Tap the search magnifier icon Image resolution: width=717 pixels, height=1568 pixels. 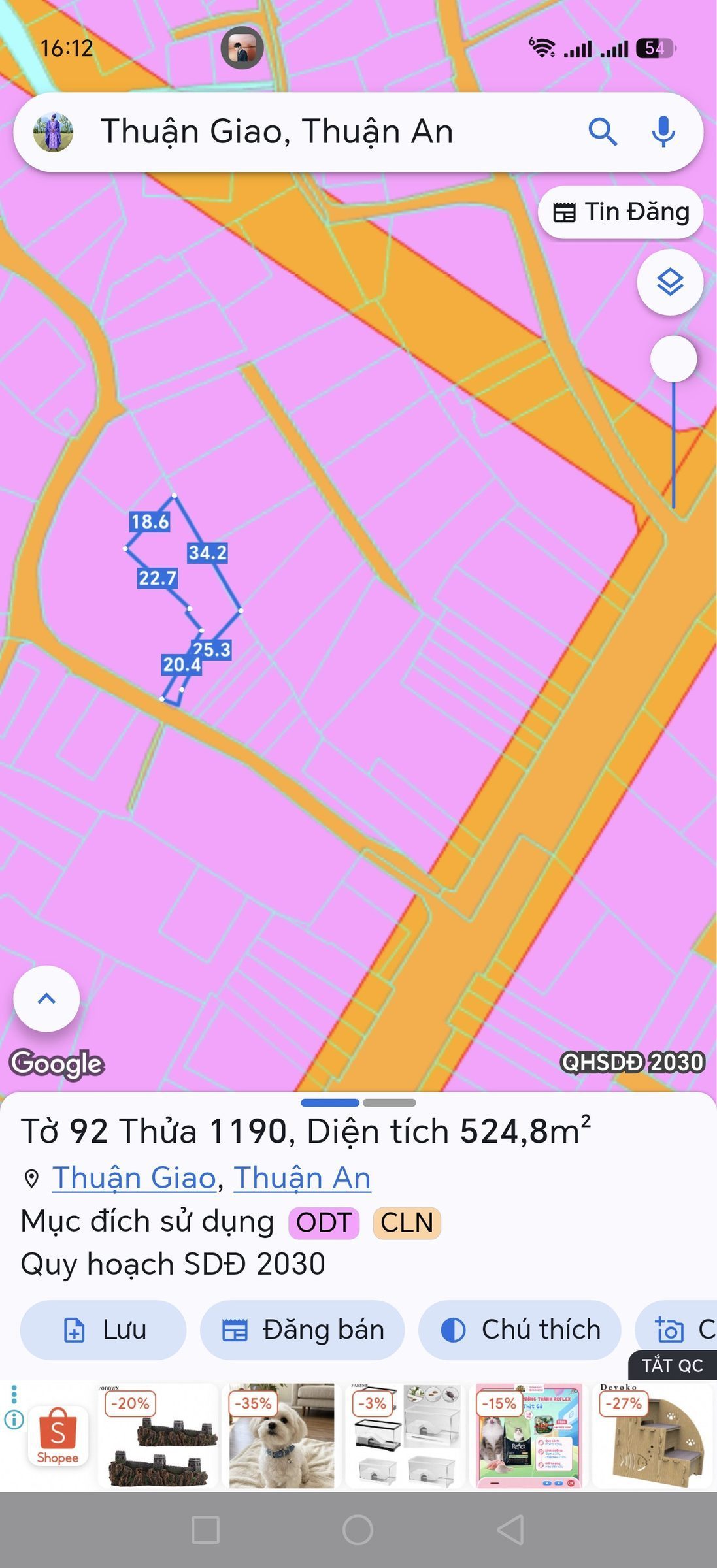tap(603, 132)
